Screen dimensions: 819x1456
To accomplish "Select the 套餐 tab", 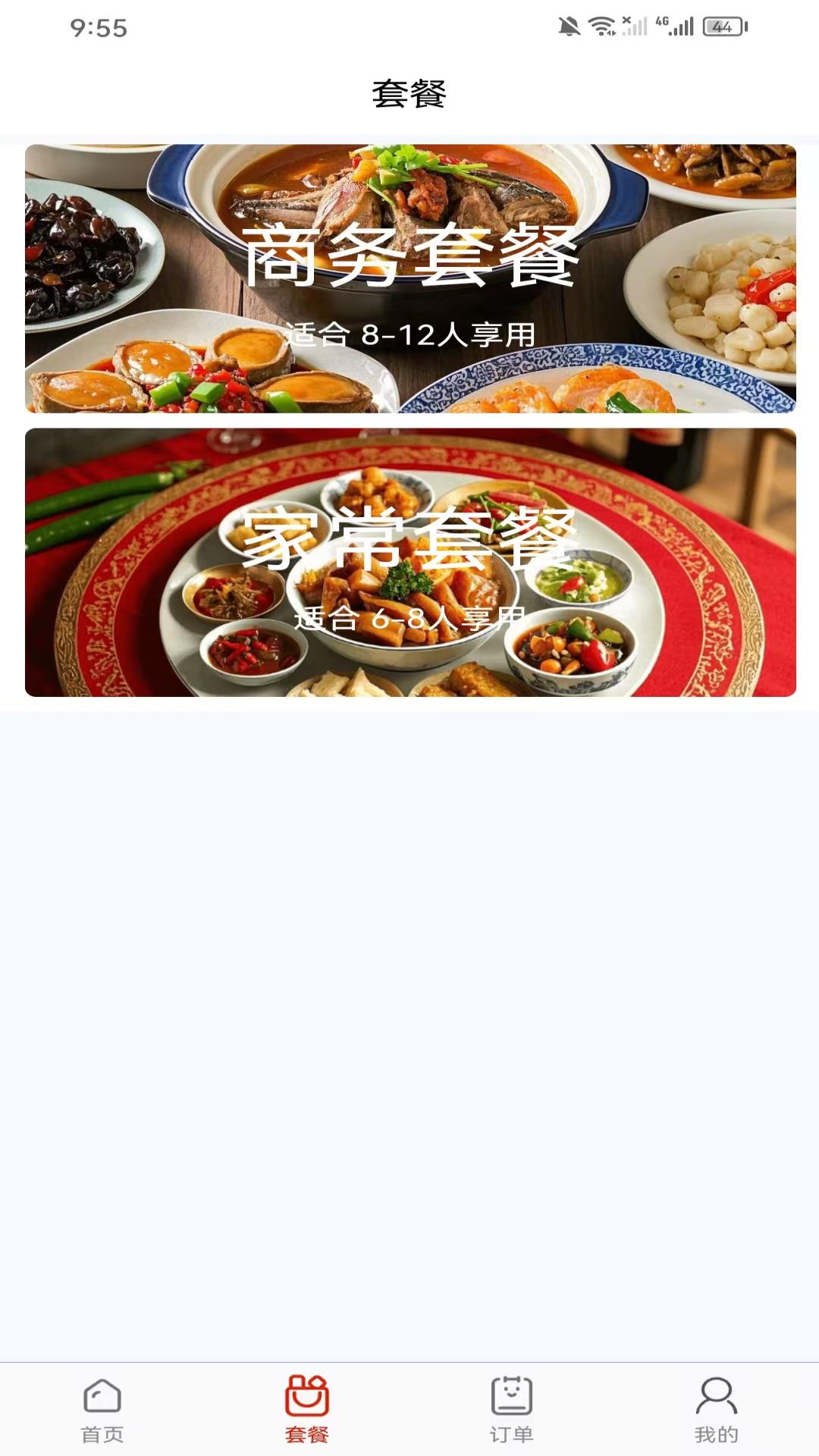I will [x=307, y=1409].
